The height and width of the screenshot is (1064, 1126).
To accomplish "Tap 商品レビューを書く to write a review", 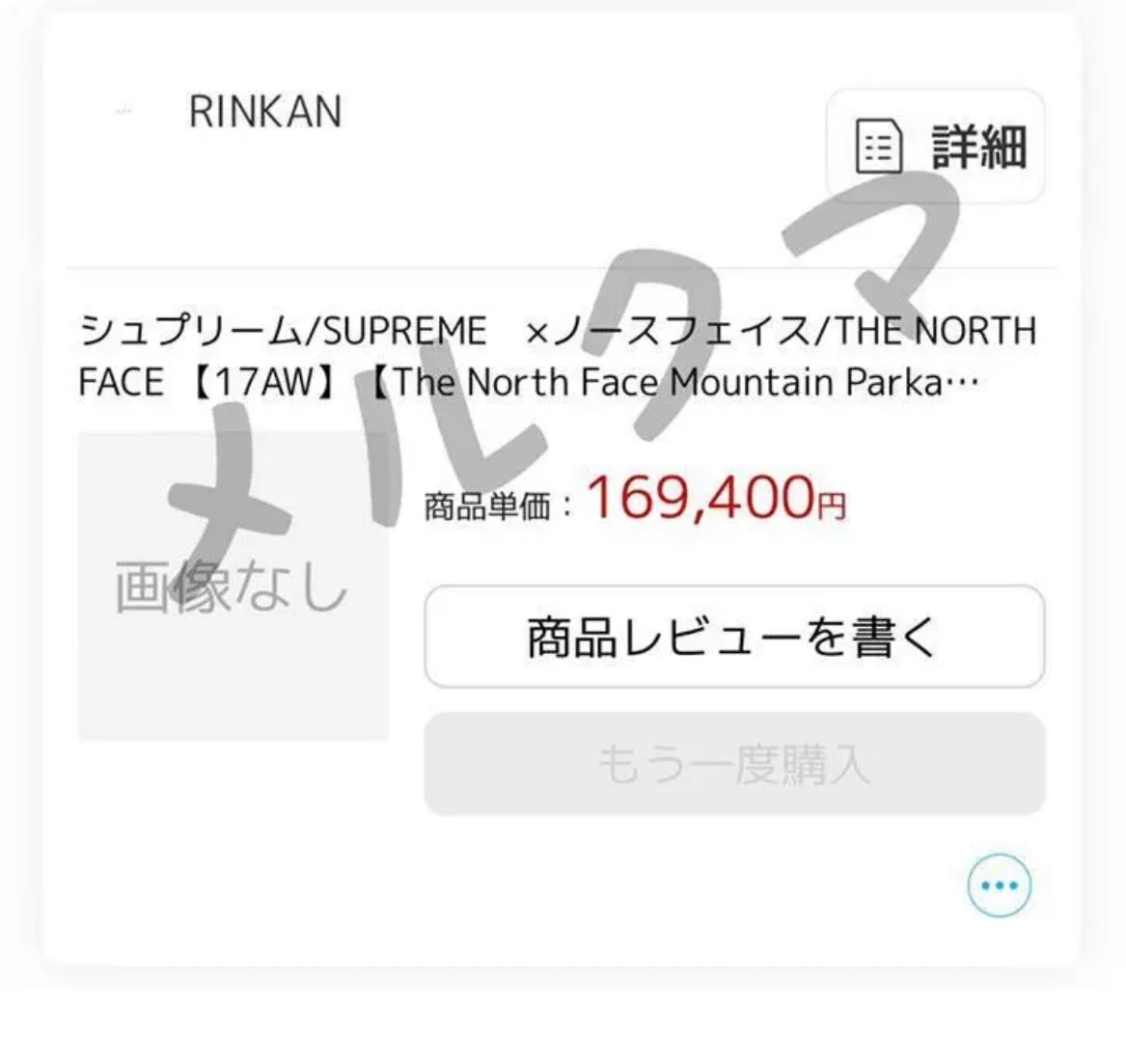I will point(734,637).
